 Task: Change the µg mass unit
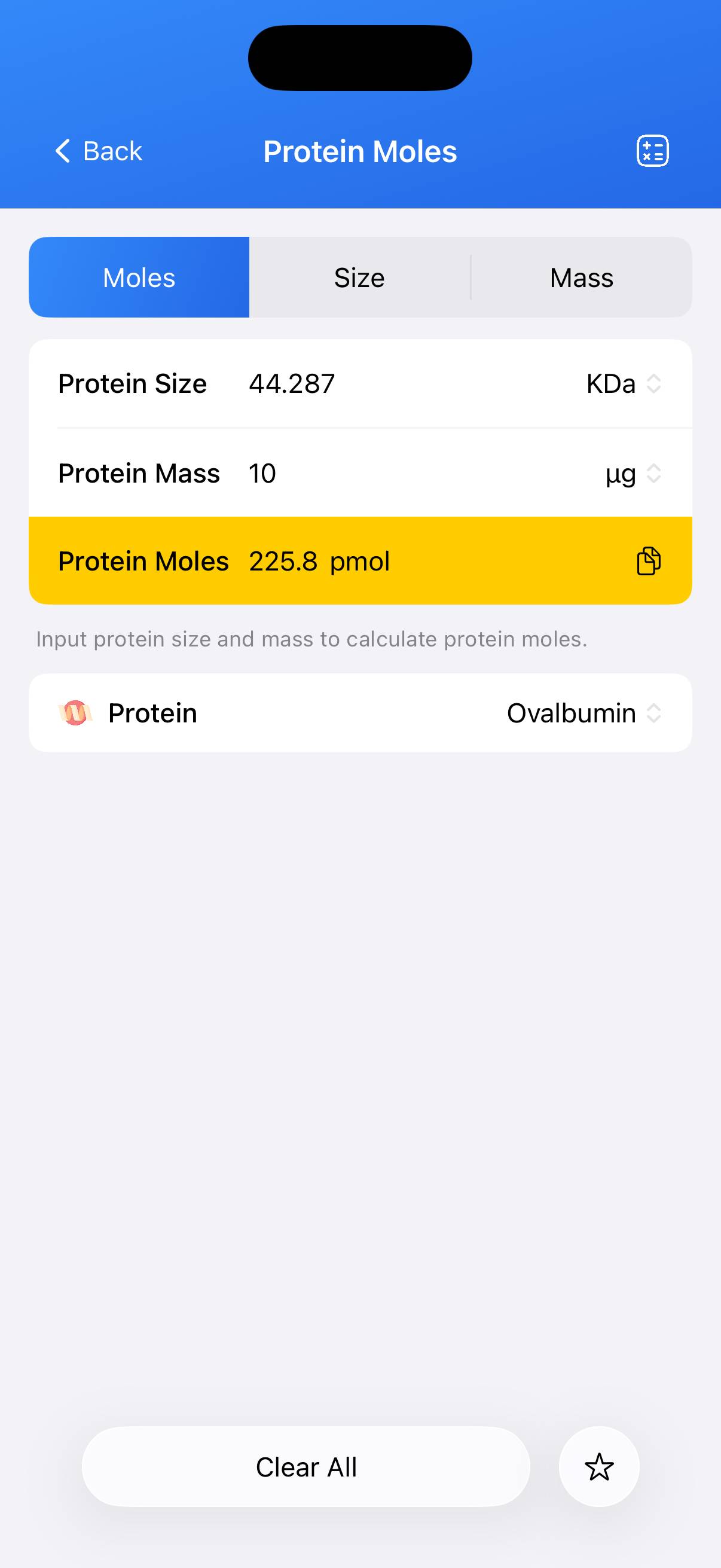click(633, 474)
